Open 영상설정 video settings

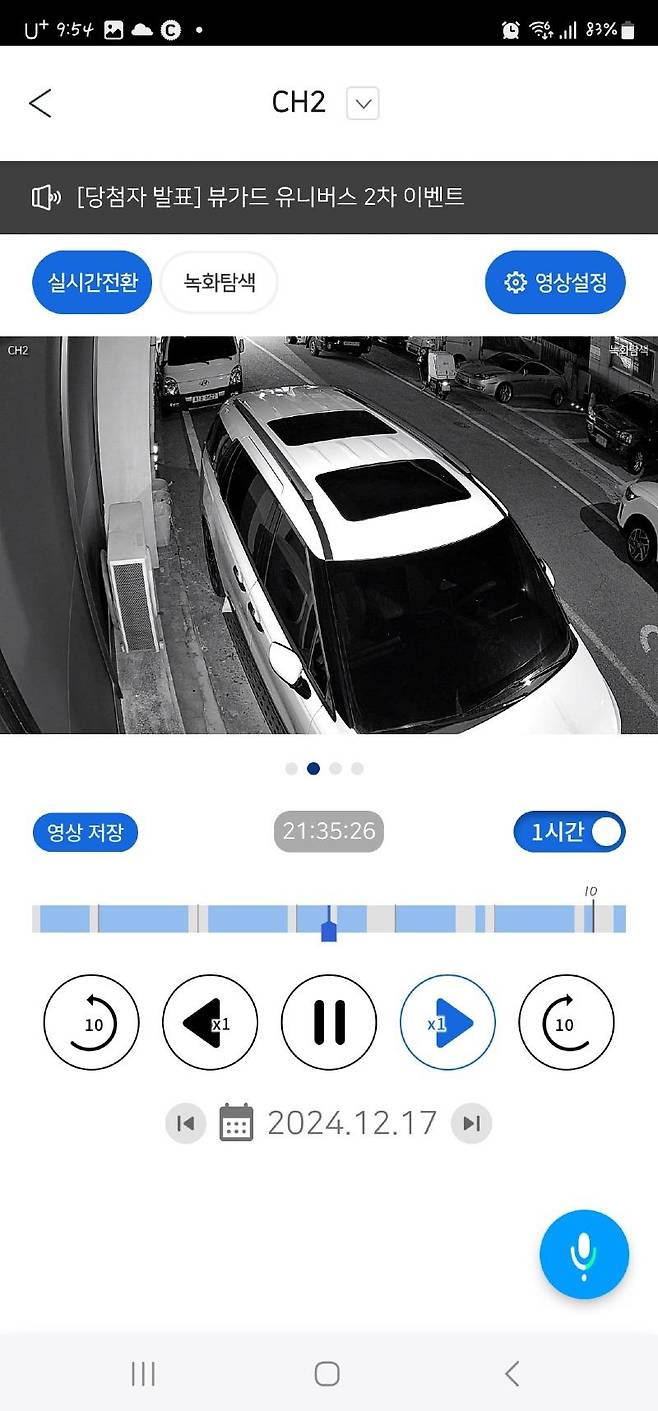(x=556, y=282)
